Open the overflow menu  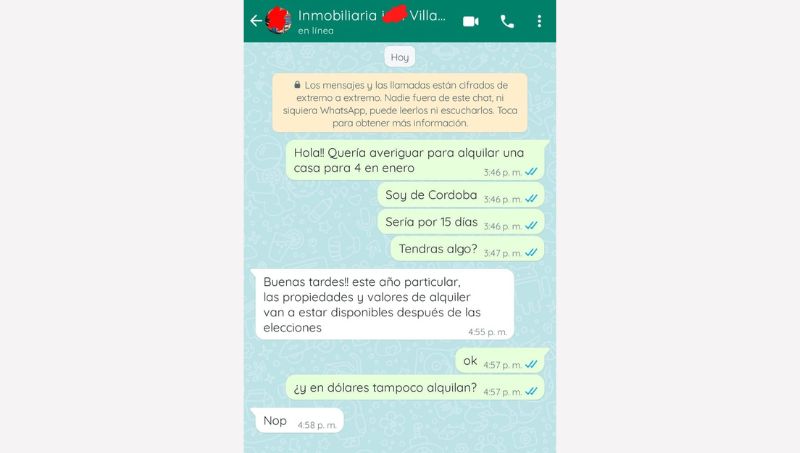click(x=540, y=21)
